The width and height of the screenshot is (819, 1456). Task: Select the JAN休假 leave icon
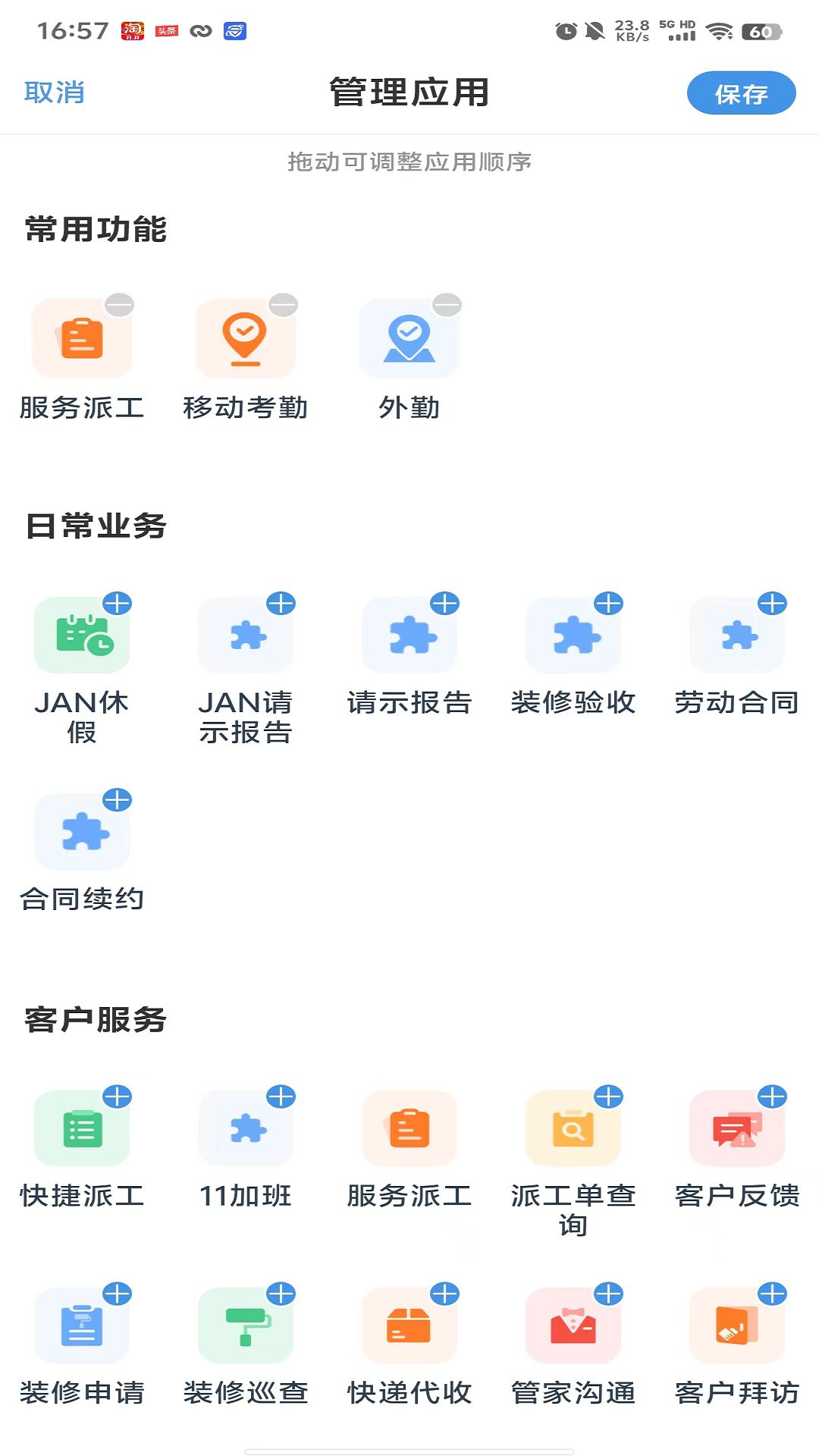pos(82,637)
